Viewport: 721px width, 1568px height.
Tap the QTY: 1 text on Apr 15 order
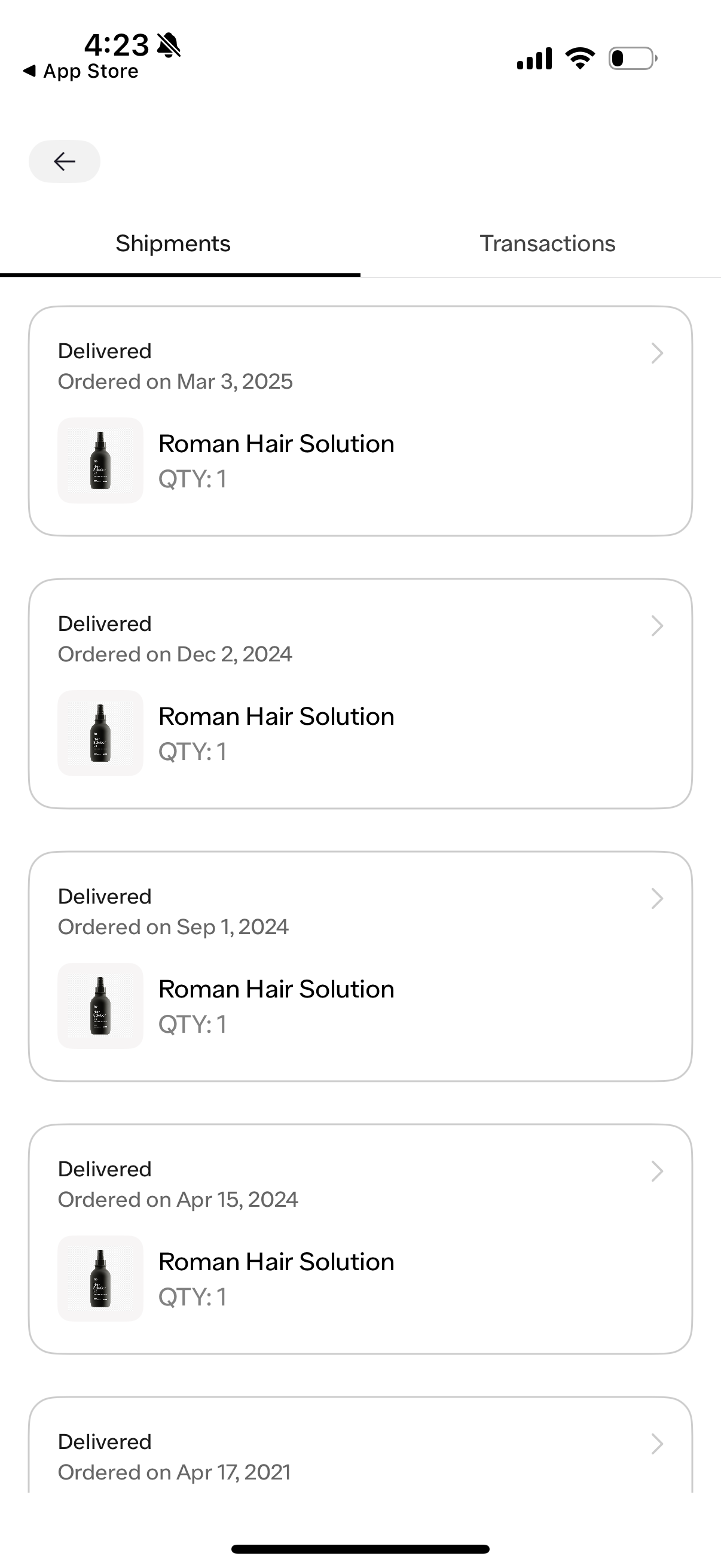(x=193, y=1297)
